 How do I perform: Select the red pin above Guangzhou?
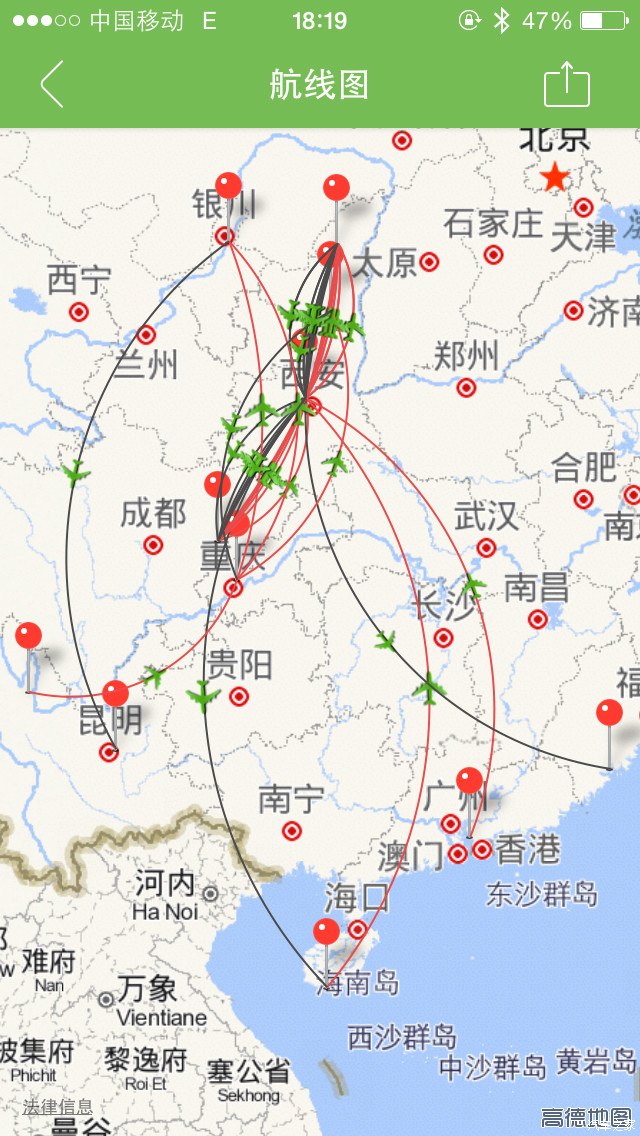(469, 781)
